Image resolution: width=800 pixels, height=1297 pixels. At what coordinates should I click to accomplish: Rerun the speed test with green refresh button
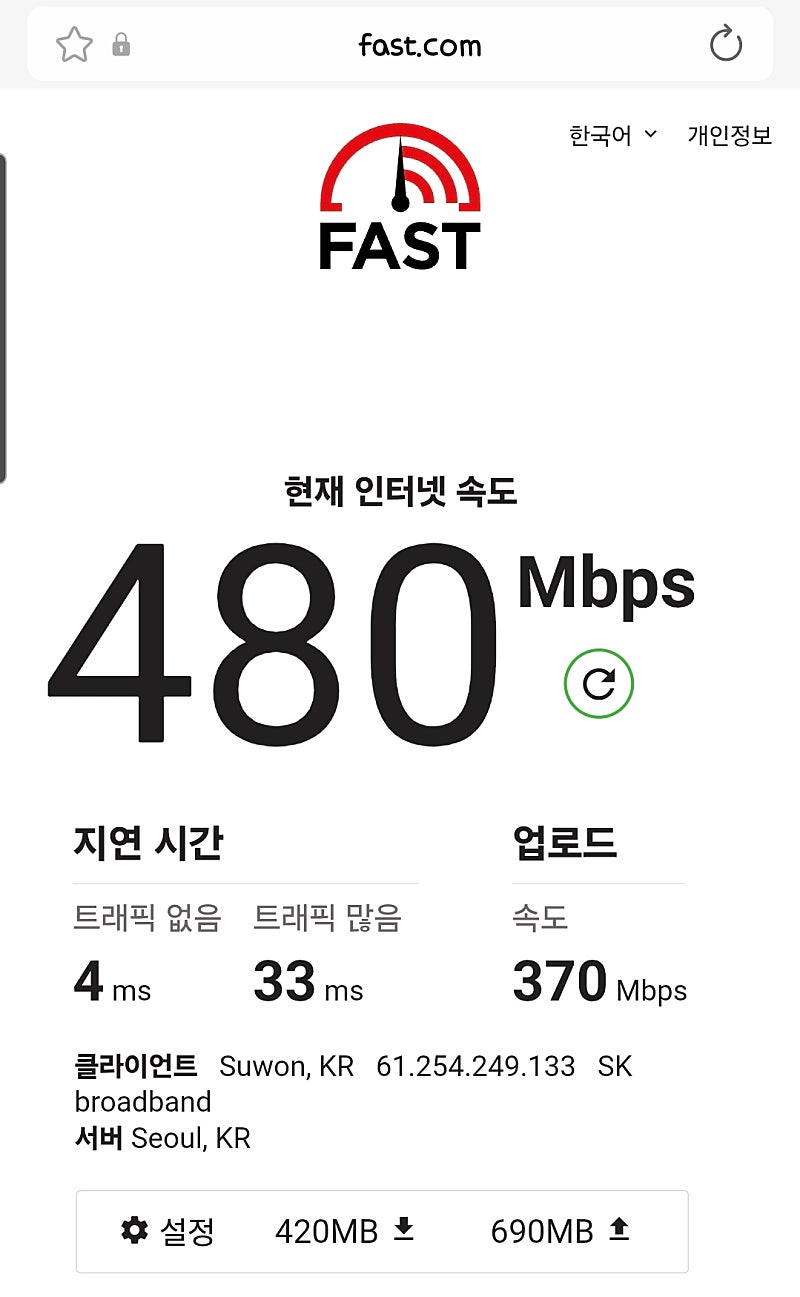(598, 684)
